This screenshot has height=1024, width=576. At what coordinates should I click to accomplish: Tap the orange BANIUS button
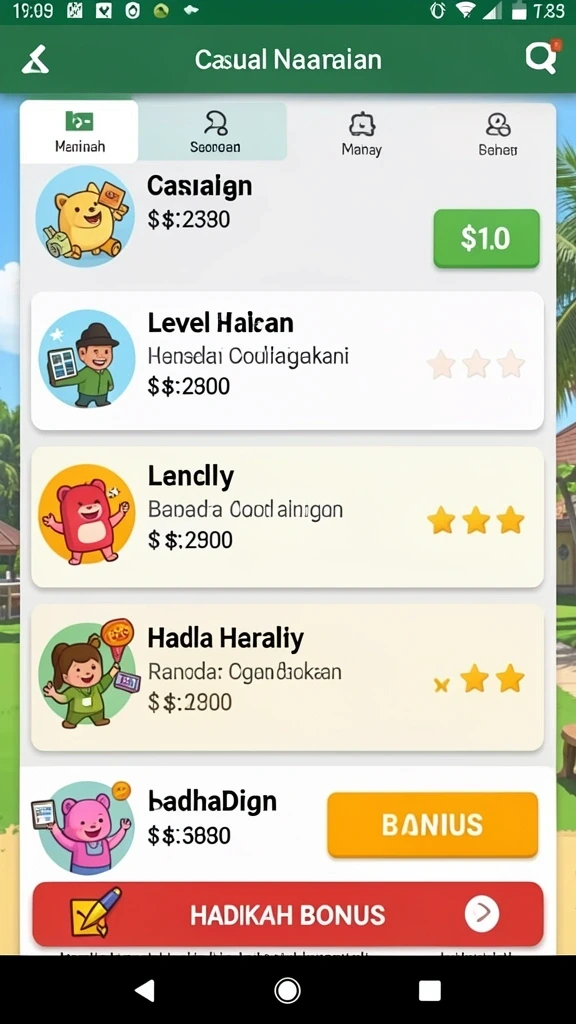[432, 824]
